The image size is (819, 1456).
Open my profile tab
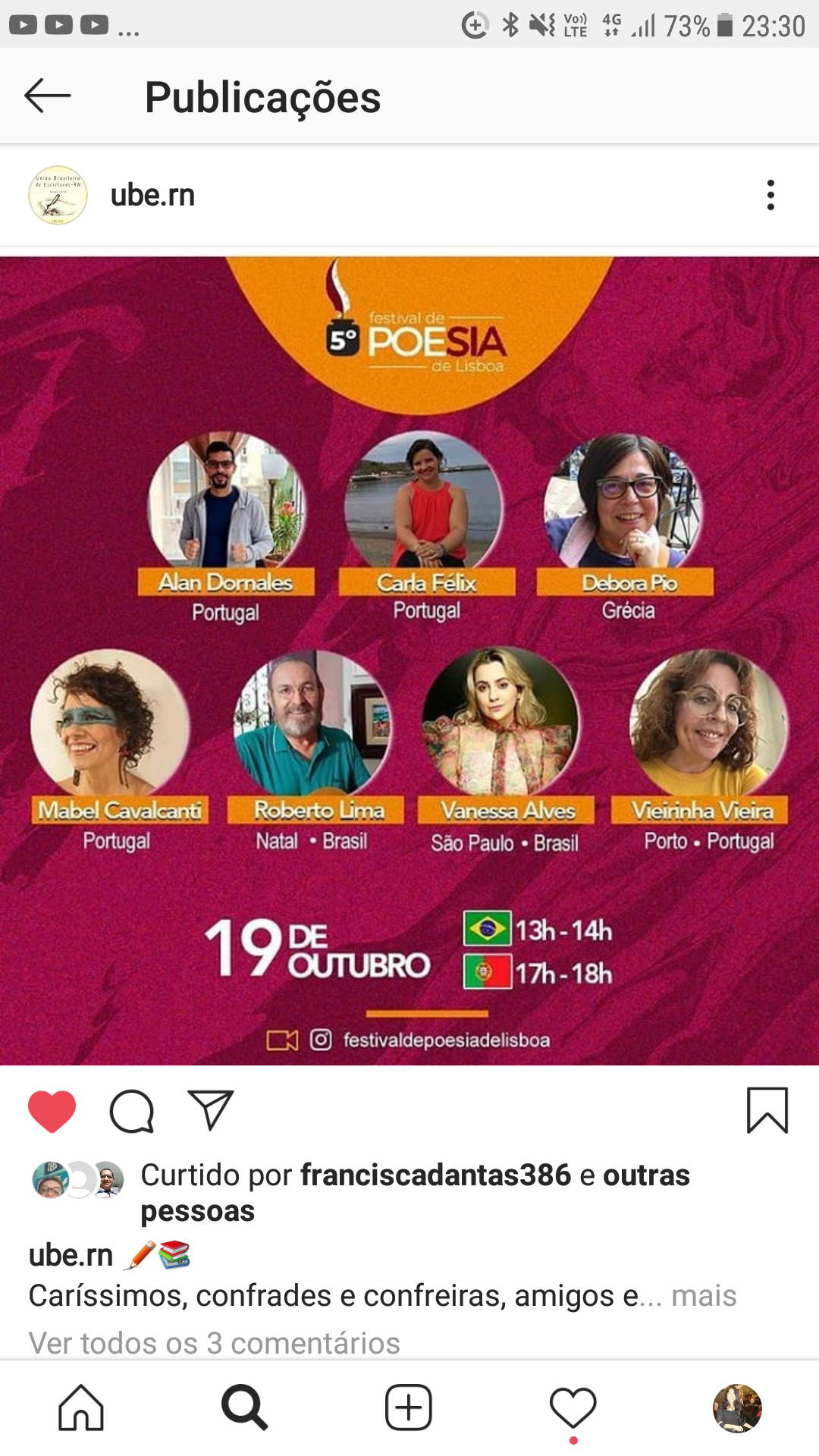point(737,1408)
